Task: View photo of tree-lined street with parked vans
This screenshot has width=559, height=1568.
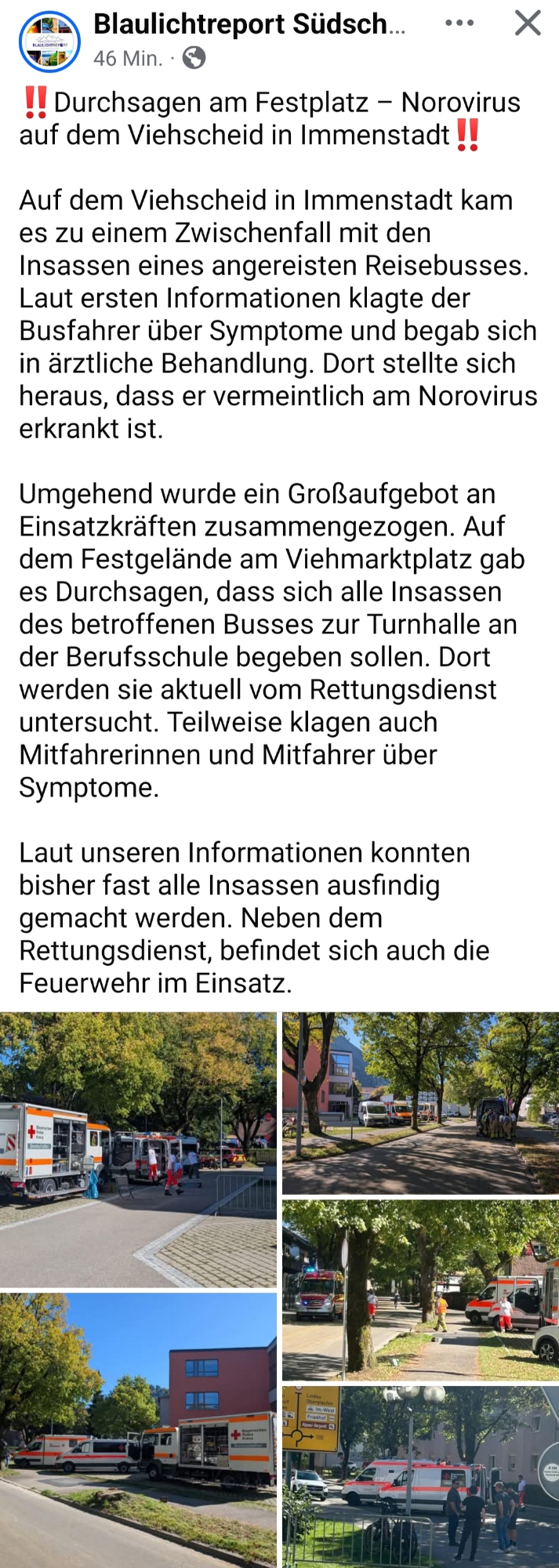Action: click(x=420, y=1102)
